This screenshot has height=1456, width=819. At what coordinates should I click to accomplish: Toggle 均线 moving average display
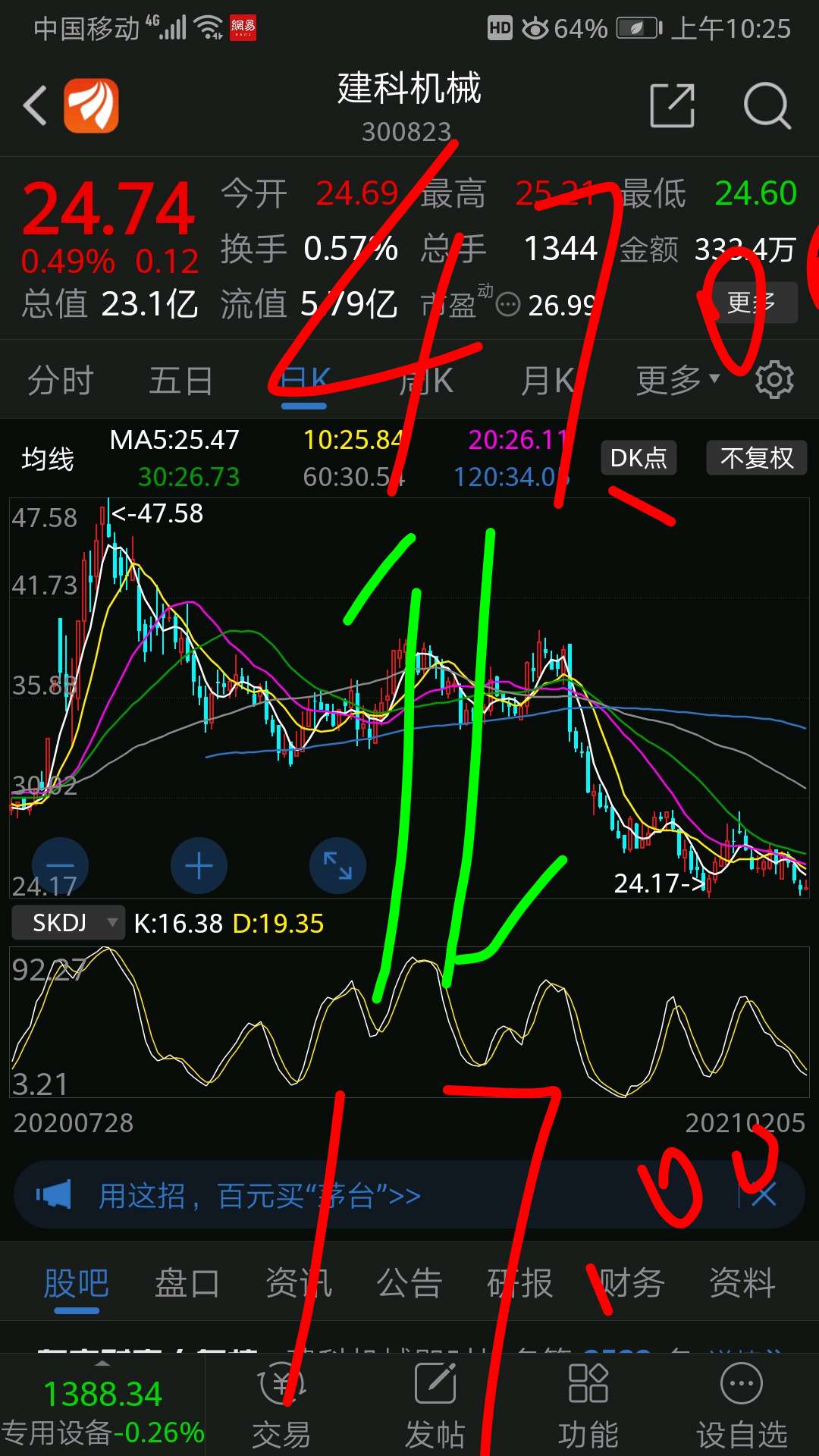tap(45, 458)
